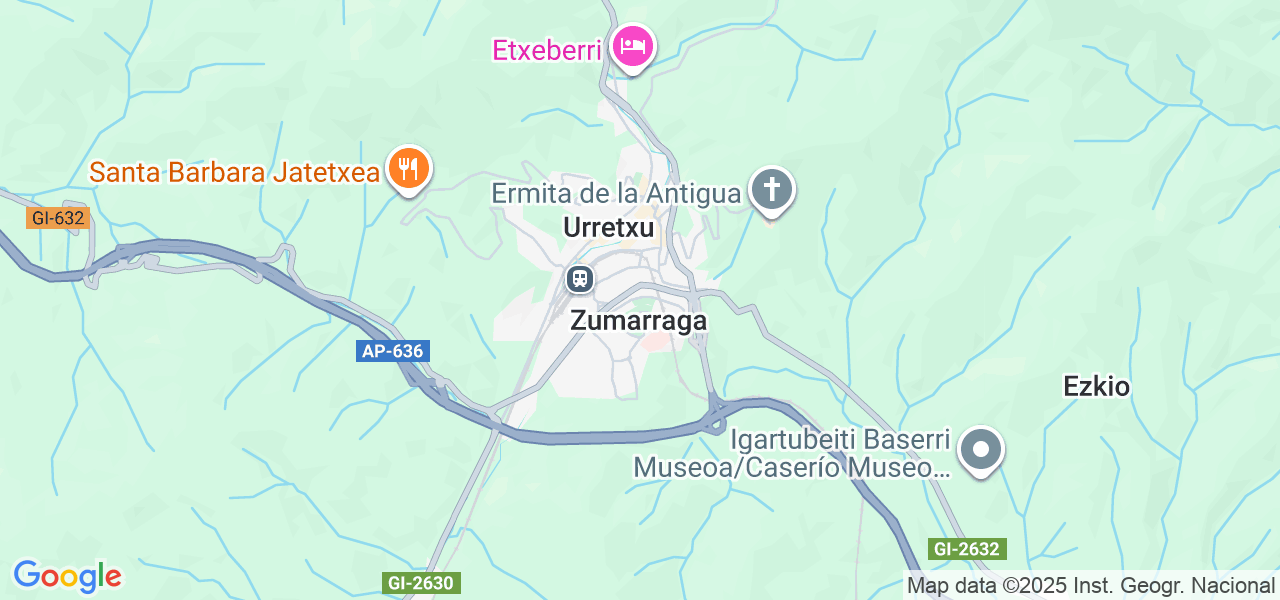Select the Santa Barbara Jatetxea restaurant marker
The image size is (1280, 600).
pyautogui.click(x=408, y=168)
